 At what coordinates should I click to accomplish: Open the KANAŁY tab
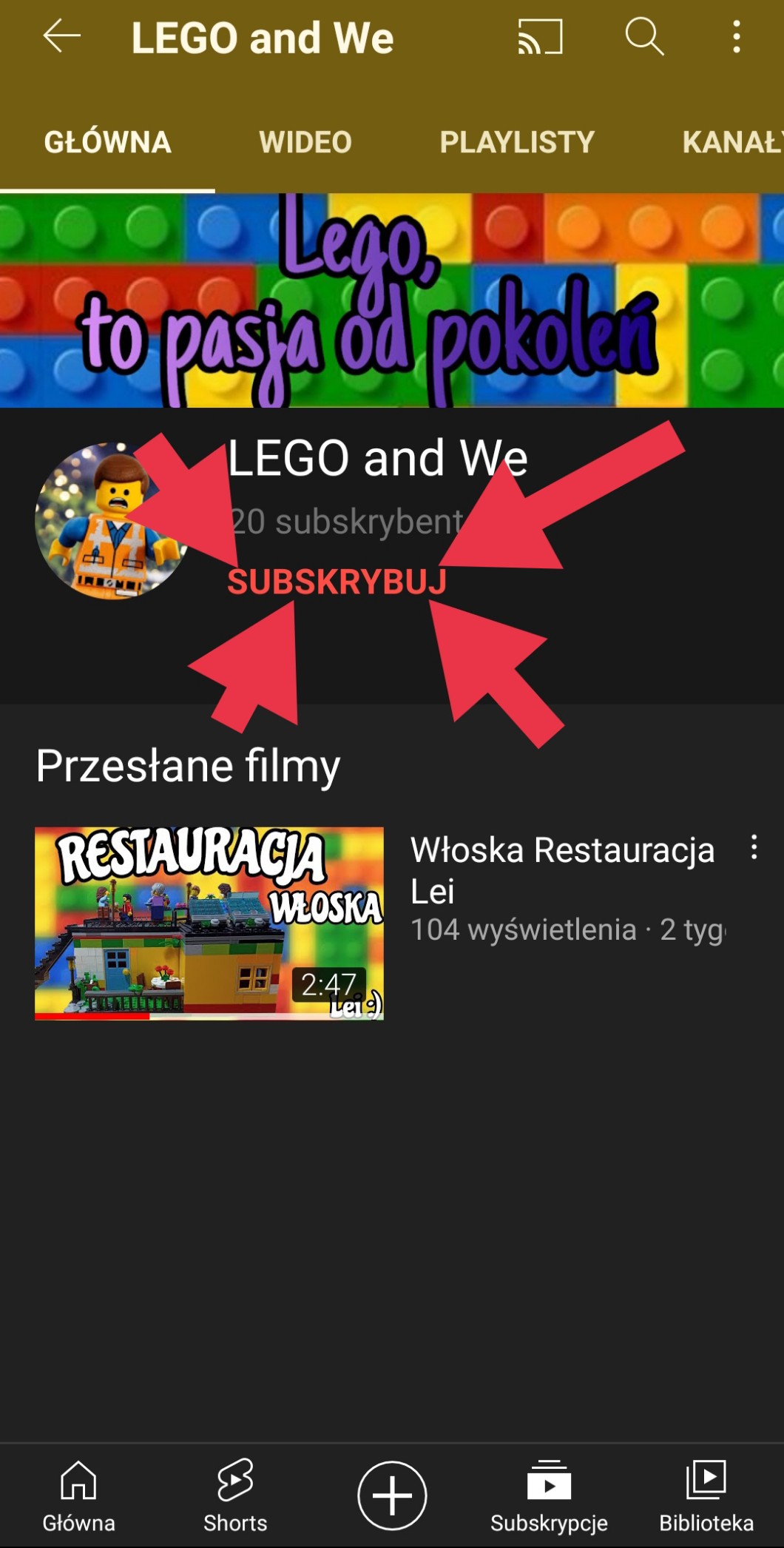coord(731,142)
